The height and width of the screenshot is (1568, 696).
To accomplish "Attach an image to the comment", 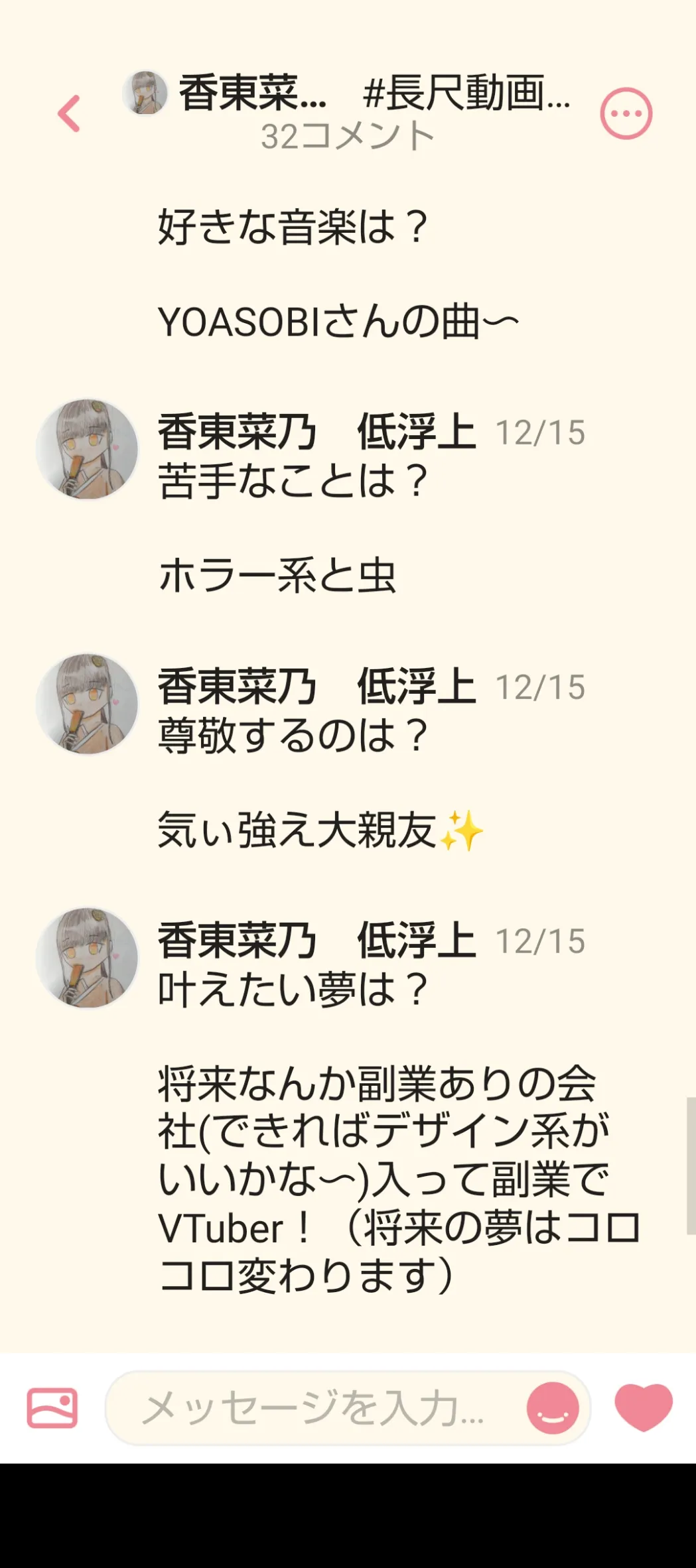I will point(52,1407).
